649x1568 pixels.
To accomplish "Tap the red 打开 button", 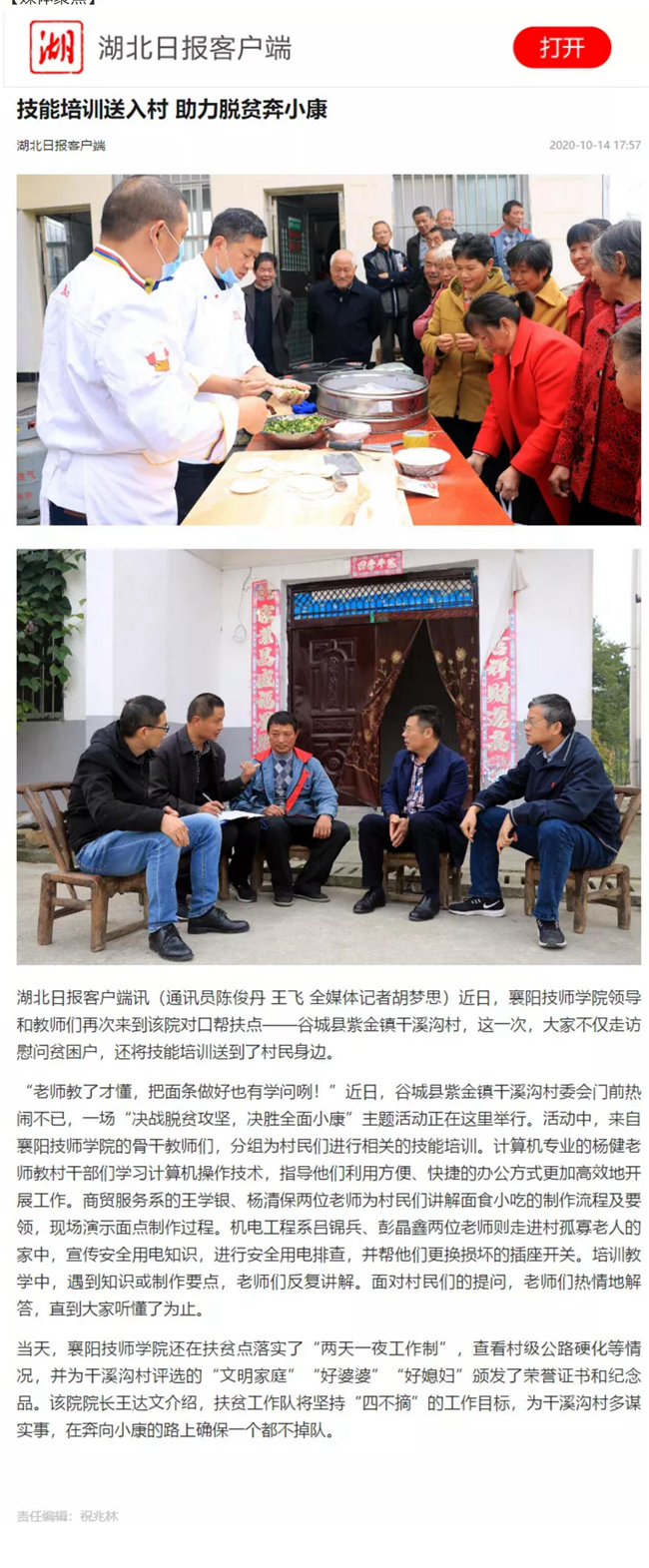I will tap(561, 48).
